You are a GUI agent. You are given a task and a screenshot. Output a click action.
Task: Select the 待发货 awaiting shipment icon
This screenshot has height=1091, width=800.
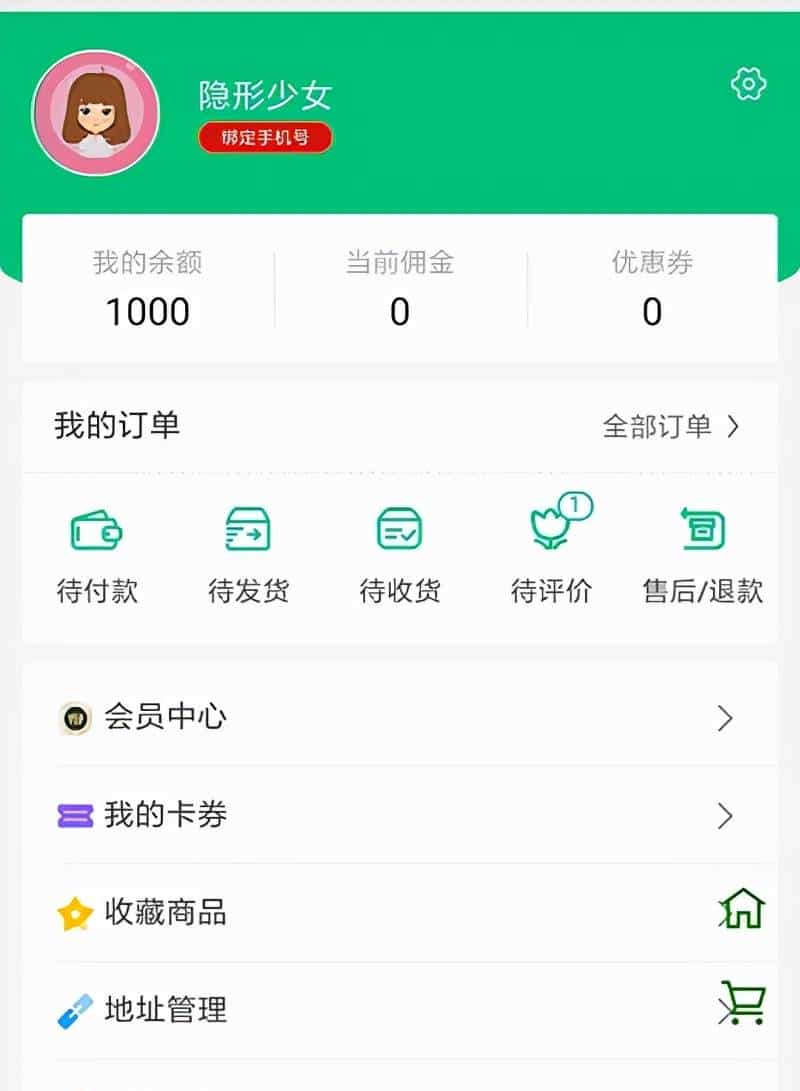(x=248, y=531)
